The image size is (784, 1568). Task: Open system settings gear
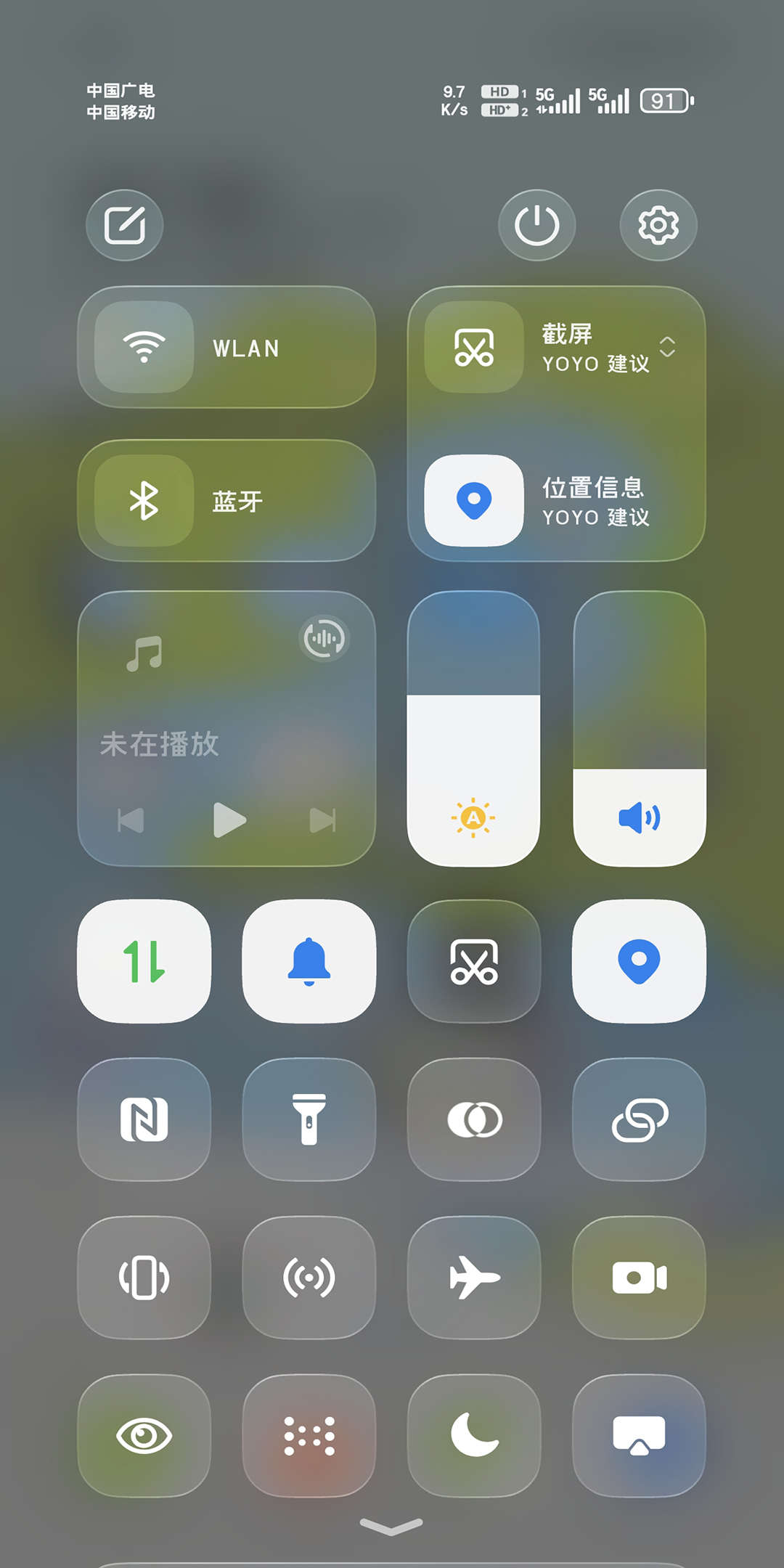pyautogui.click(x=658, y=225)
